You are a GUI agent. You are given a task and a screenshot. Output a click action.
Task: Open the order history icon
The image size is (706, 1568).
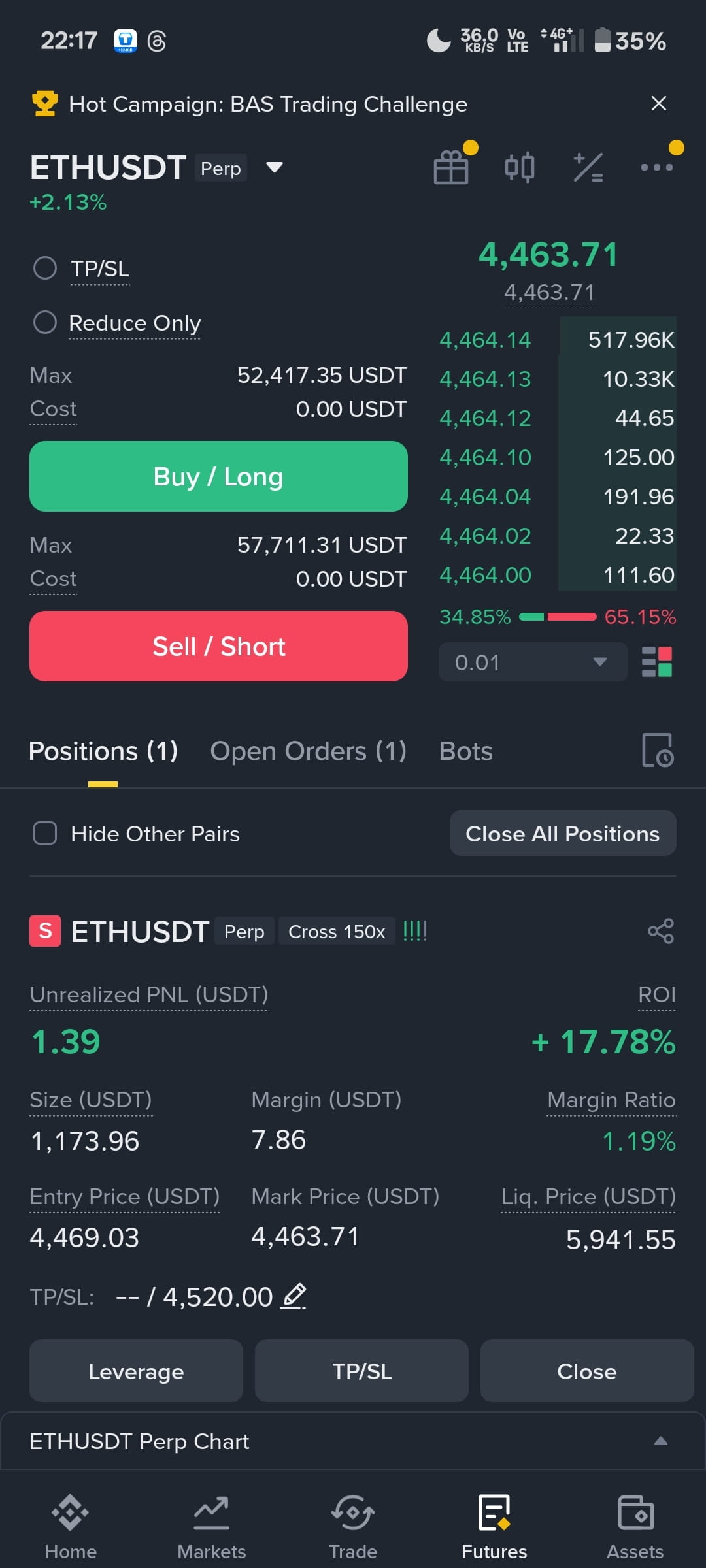click(658, 750)
